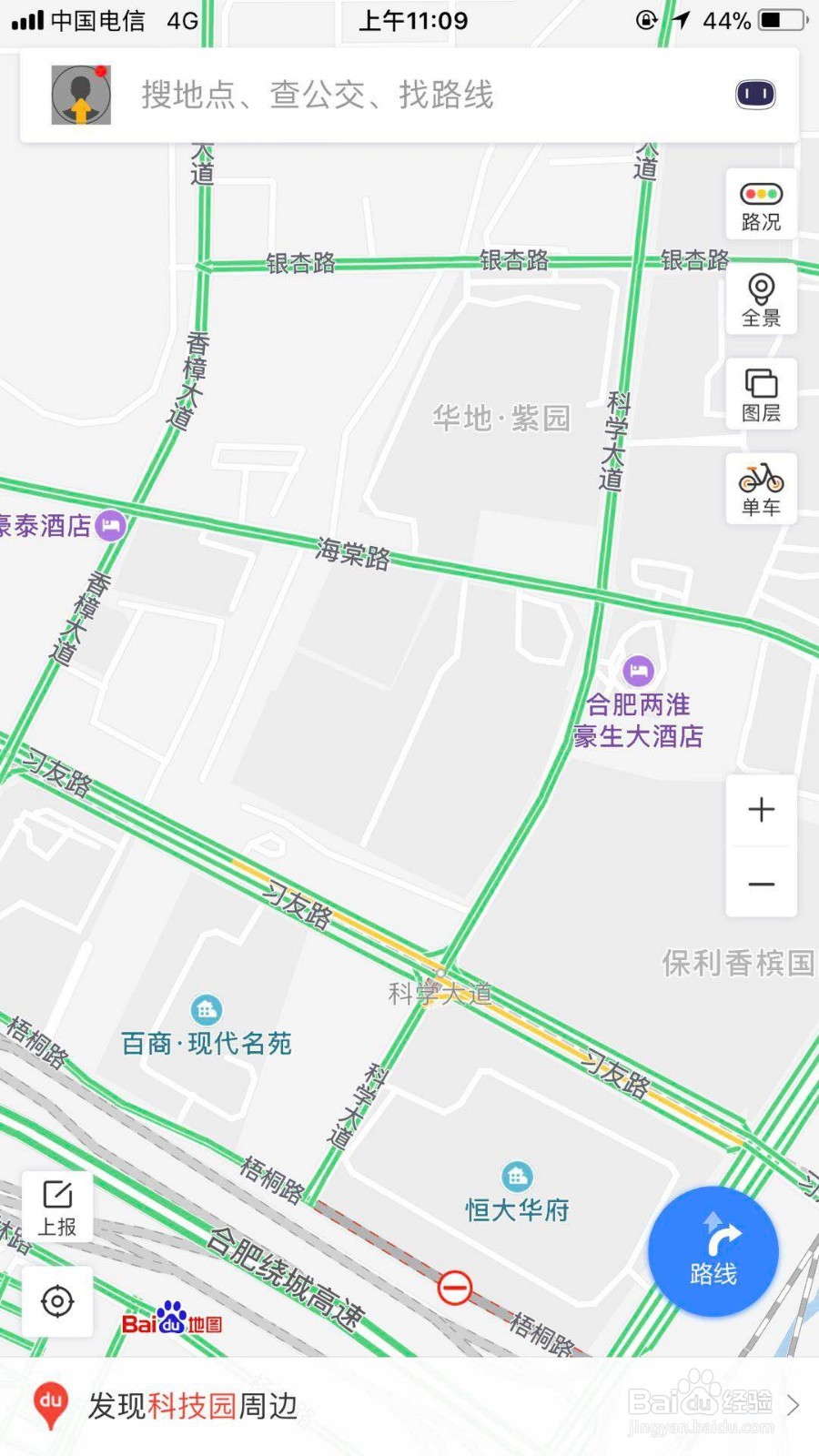This screenshot has width=819, height=1456.
Task: Tap the 合肥两淮豪生大酒店 hotel marker
Action: click(640, 671)
